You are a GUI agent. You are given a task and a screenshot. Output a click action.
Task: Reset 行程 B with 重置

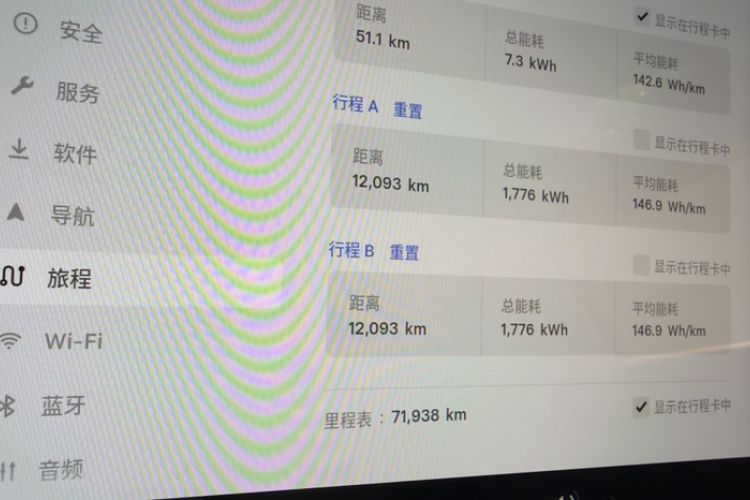[x=404, y=253]
